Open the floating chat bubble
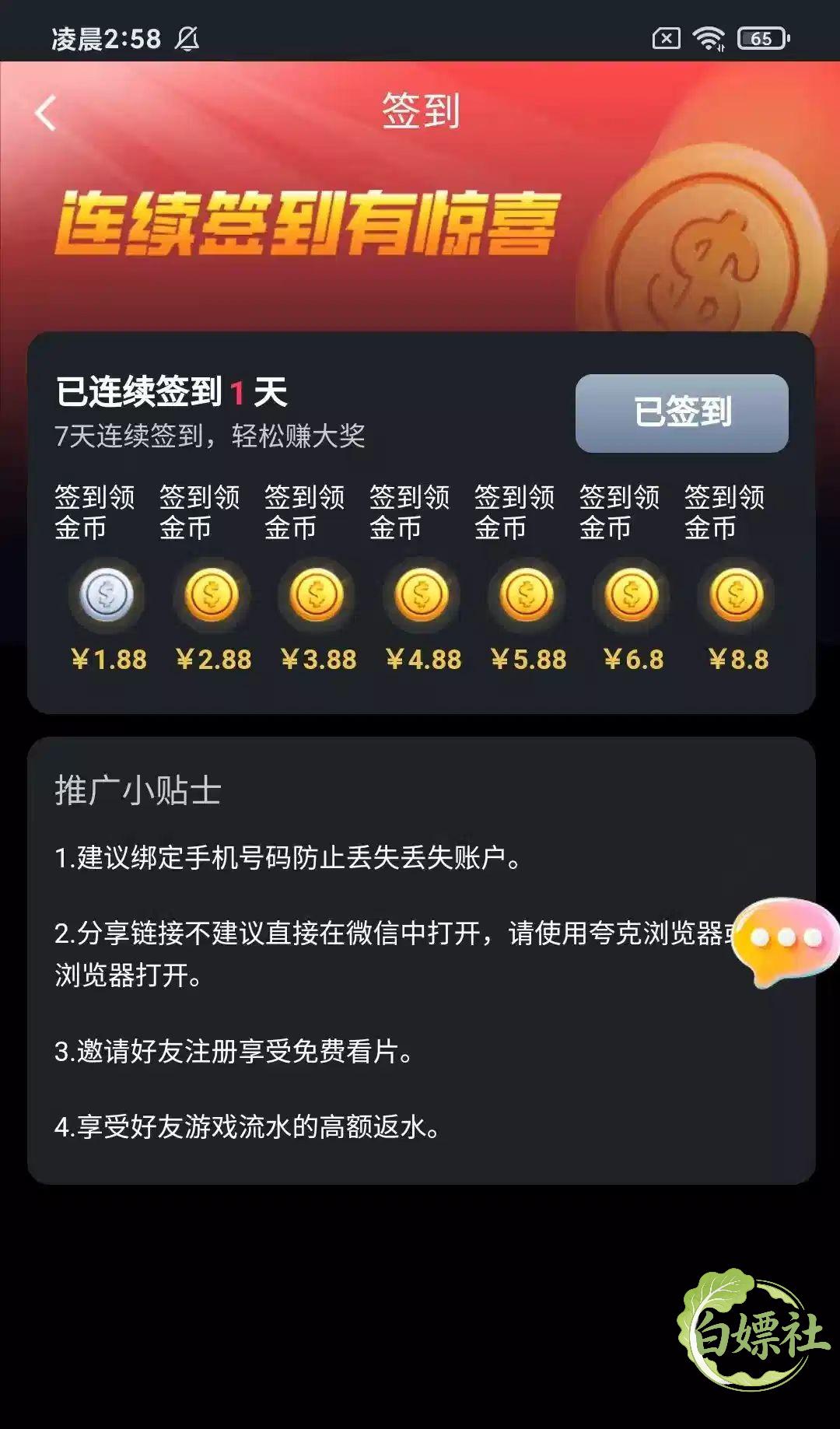This screenshot has height=1429, width=840. click(786, 941)
